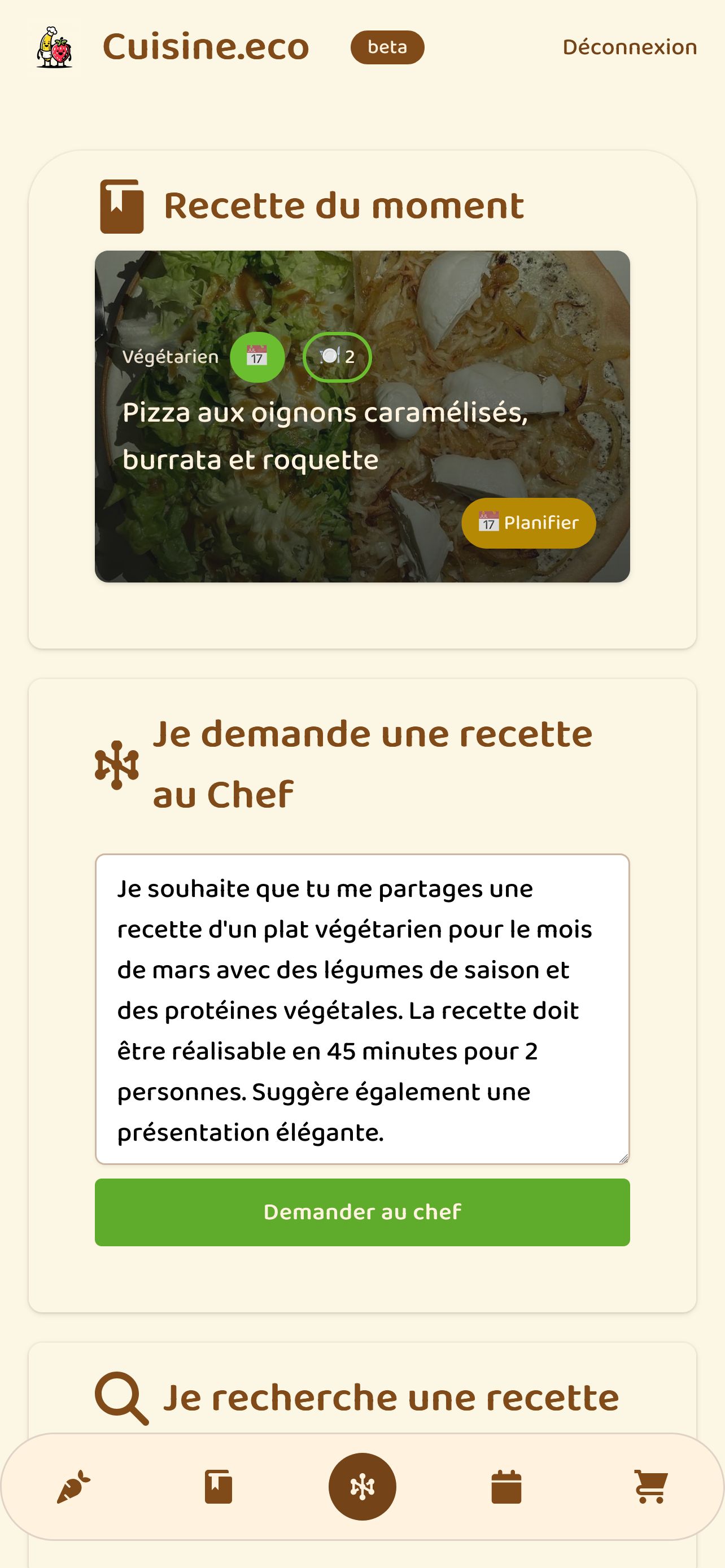
Task: Open the calendar planning icon in bottom nav
Action: coord(507,1487)
